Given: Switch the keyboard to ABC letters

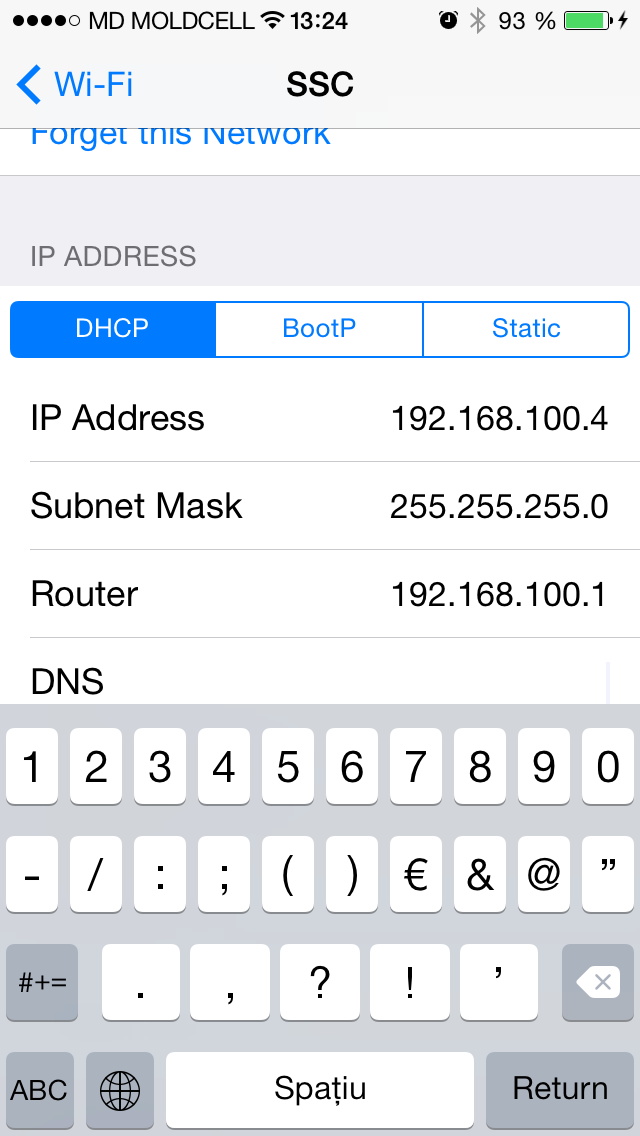Looking at the screenshot, I should point(40,1090).
